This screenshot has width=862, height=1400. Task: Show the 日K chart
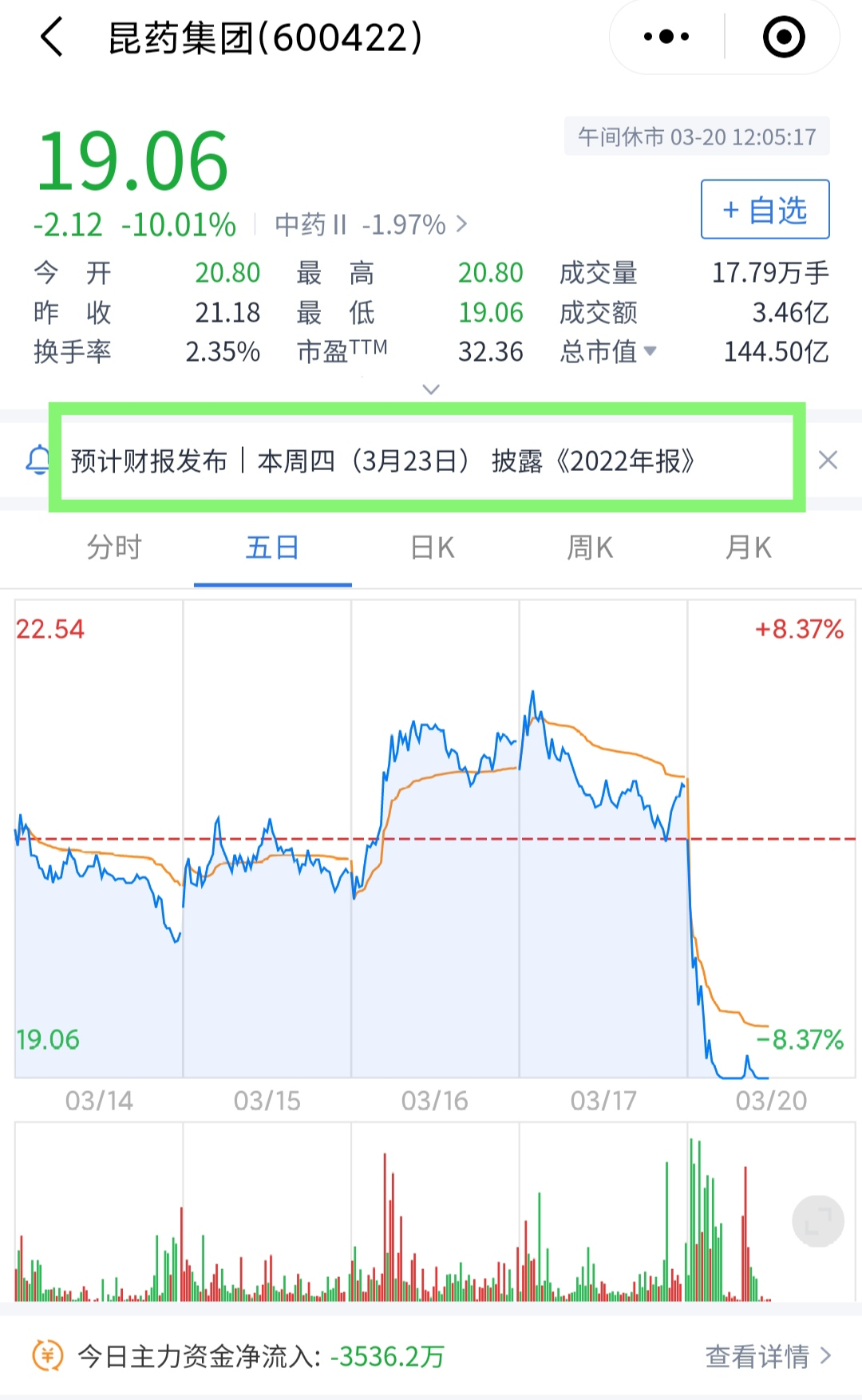[x=432, y=548]
